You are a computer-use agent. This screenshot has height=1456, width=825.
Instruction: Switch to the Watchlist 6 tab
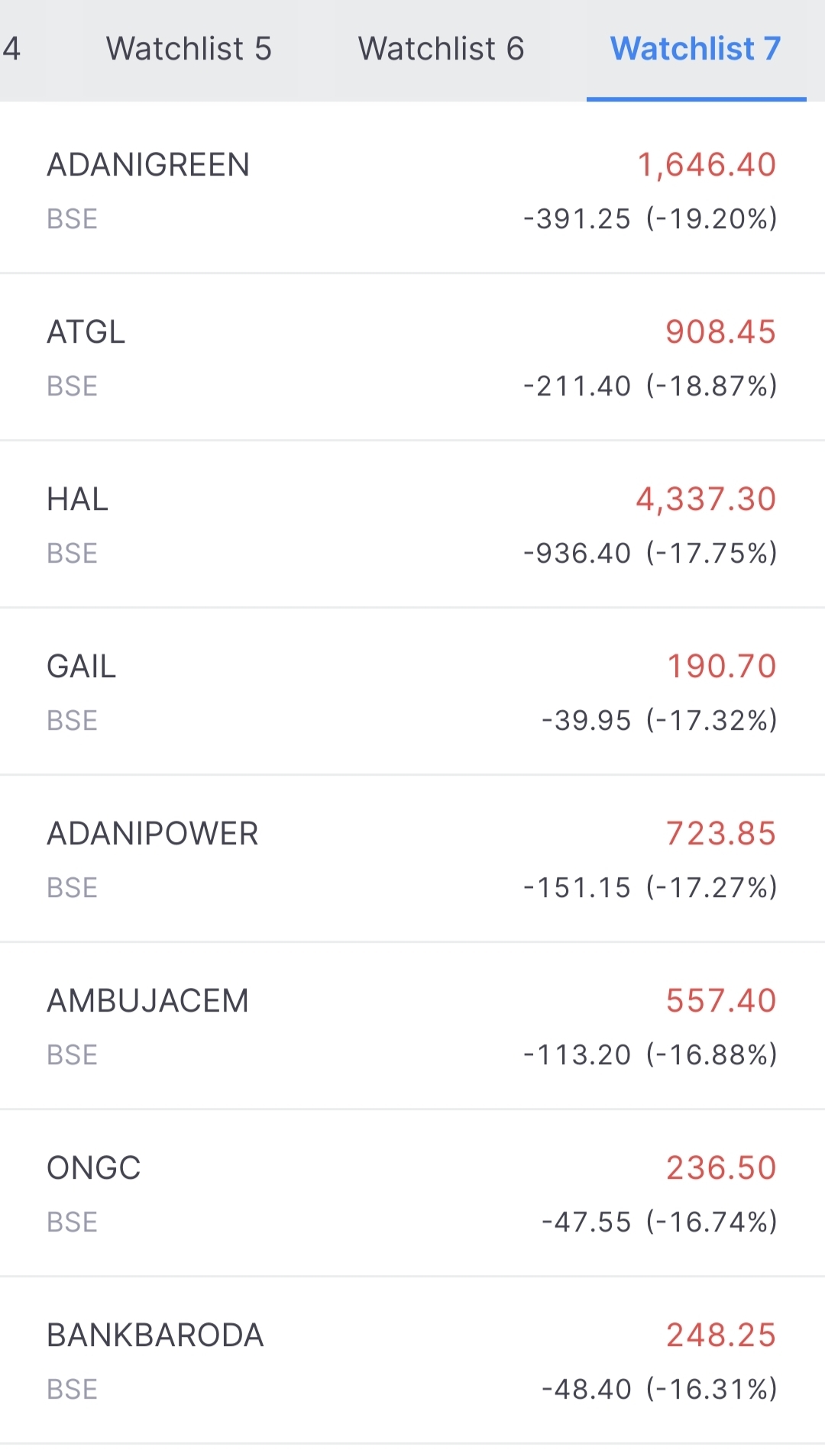[441, 49]
